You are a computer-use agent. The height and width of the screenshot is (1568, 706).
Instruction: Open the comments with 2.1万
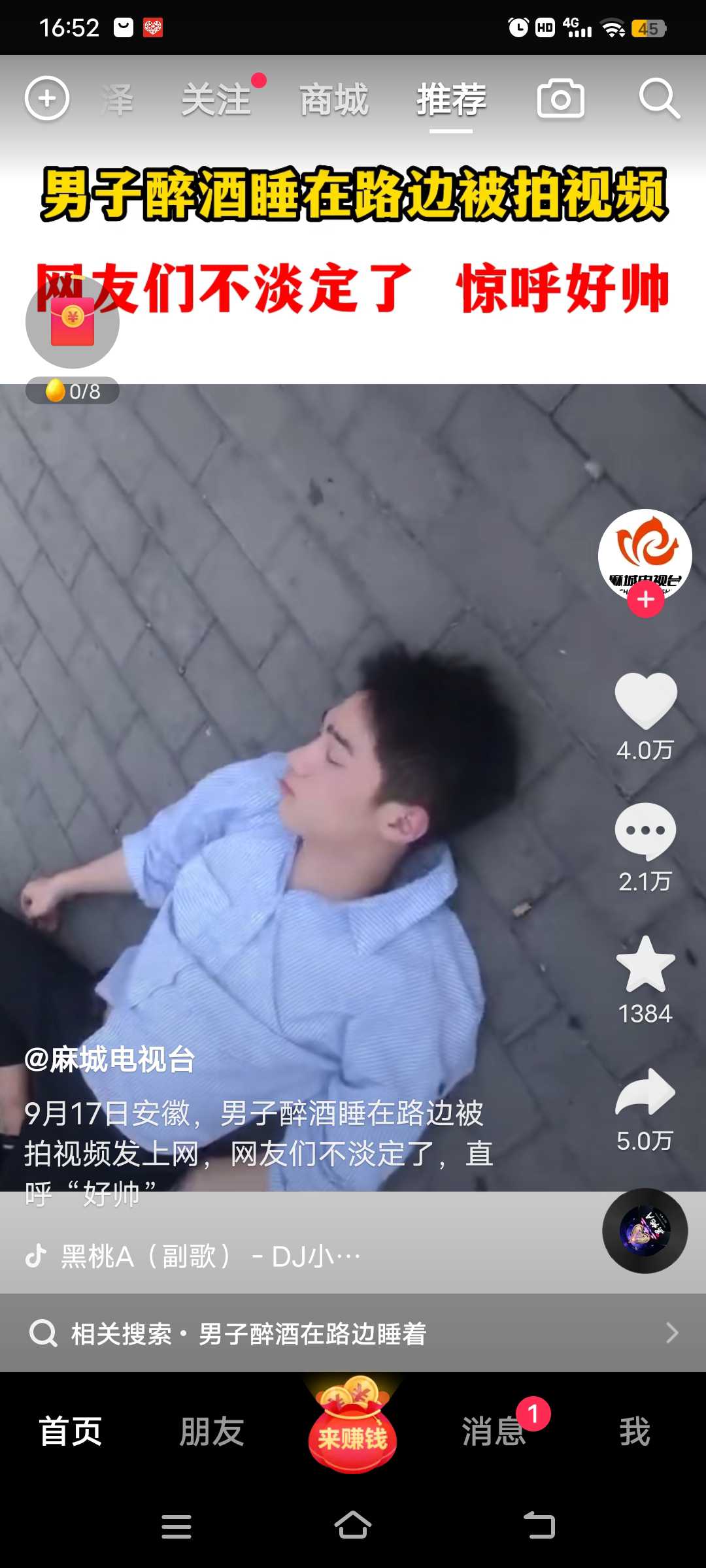[645, 831]
